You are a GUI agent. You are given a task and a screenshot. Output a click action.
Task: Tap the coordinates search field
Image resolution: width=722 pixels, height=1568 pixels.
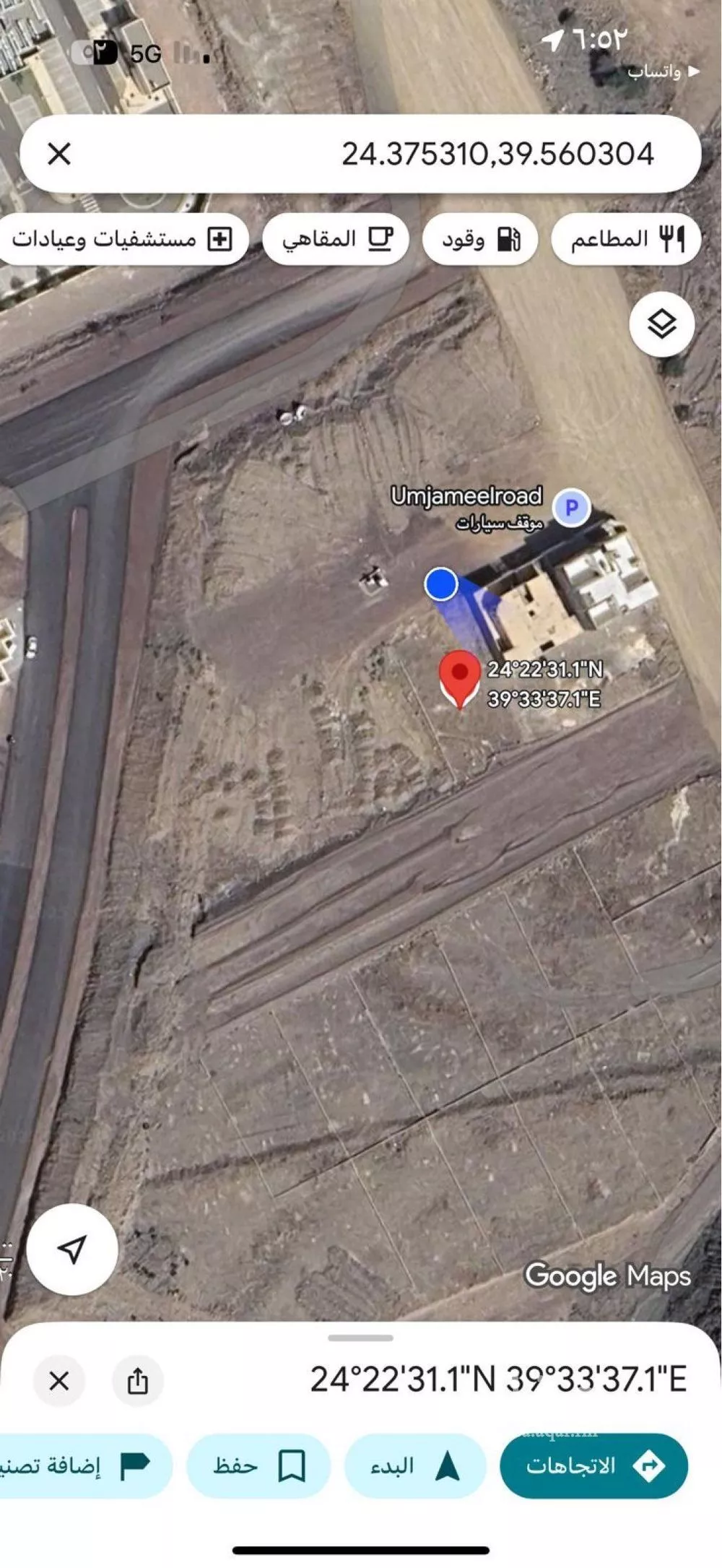click(433, 154)
